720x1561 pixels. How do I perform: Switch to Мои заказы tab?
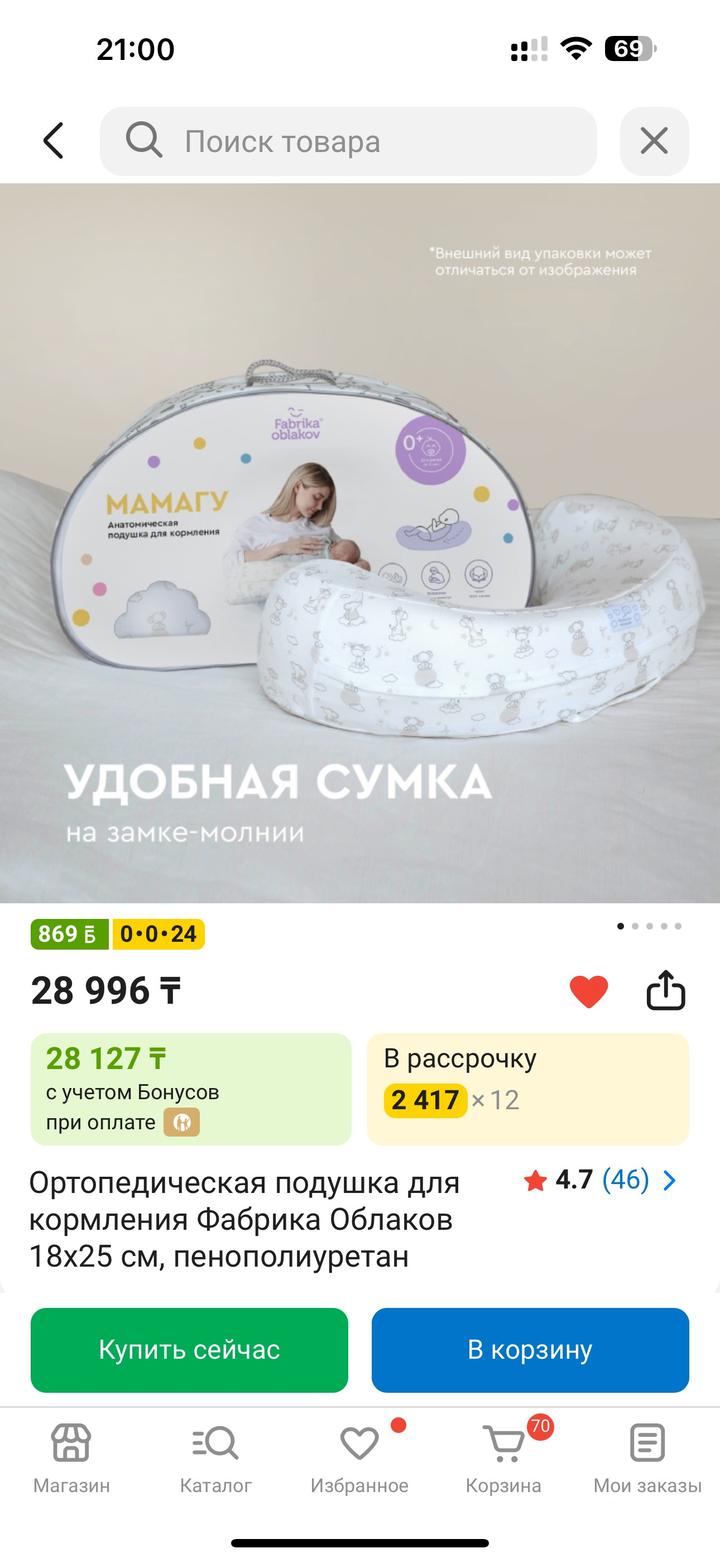pyautogui.click(x=647, y=1458)
